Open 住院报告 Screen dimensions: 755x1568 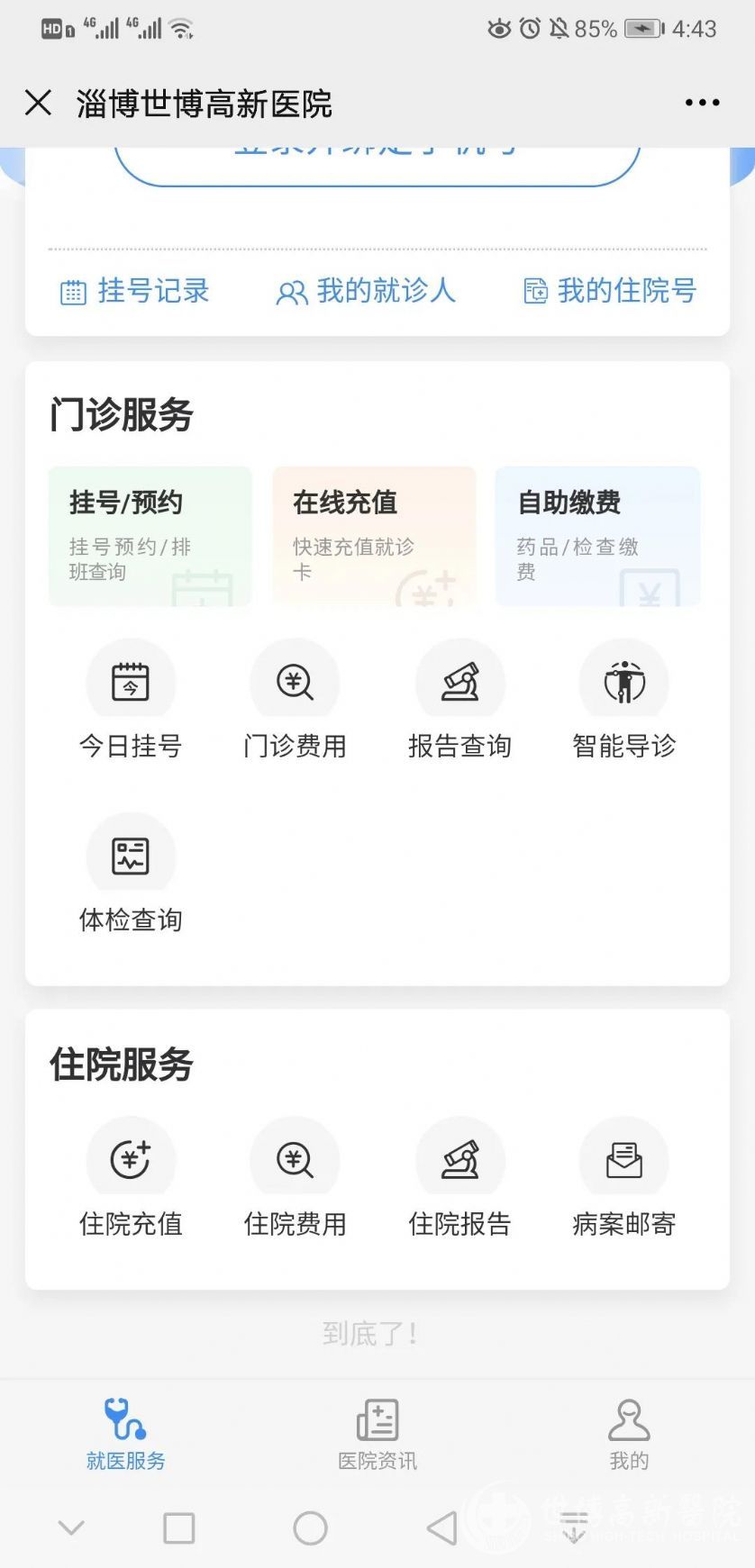pos(459,1178)
